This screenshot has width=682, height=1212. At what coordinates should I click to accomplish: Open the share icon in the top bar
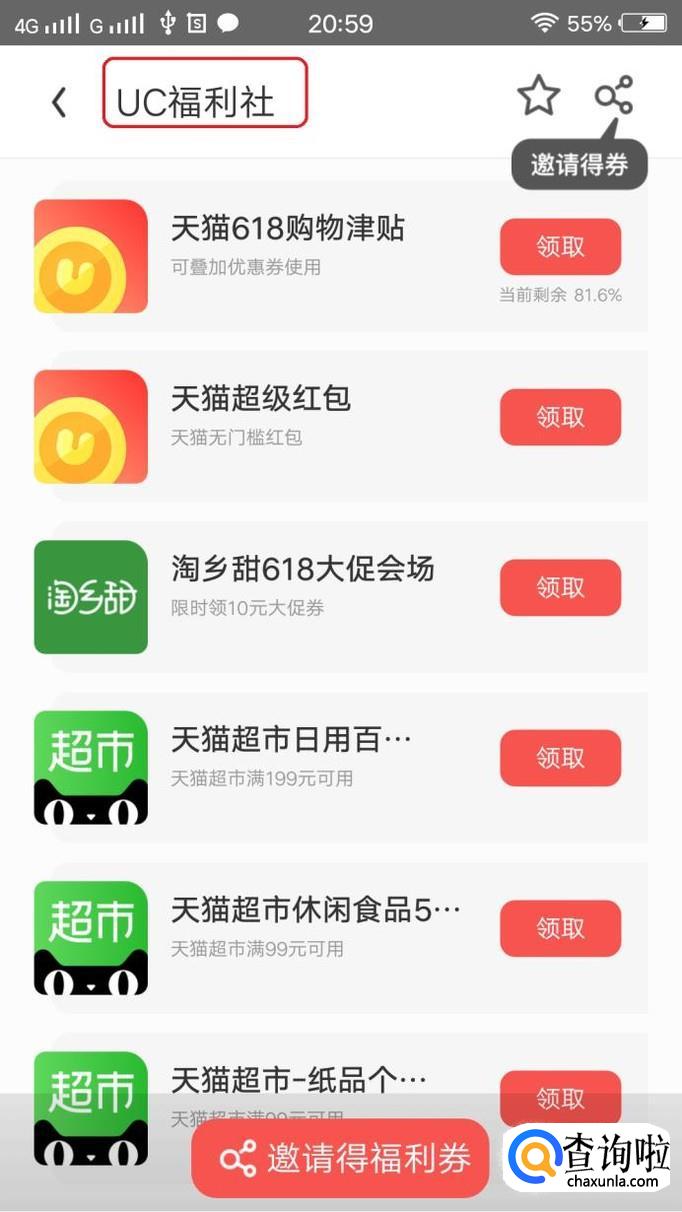[x=613, y=96]
